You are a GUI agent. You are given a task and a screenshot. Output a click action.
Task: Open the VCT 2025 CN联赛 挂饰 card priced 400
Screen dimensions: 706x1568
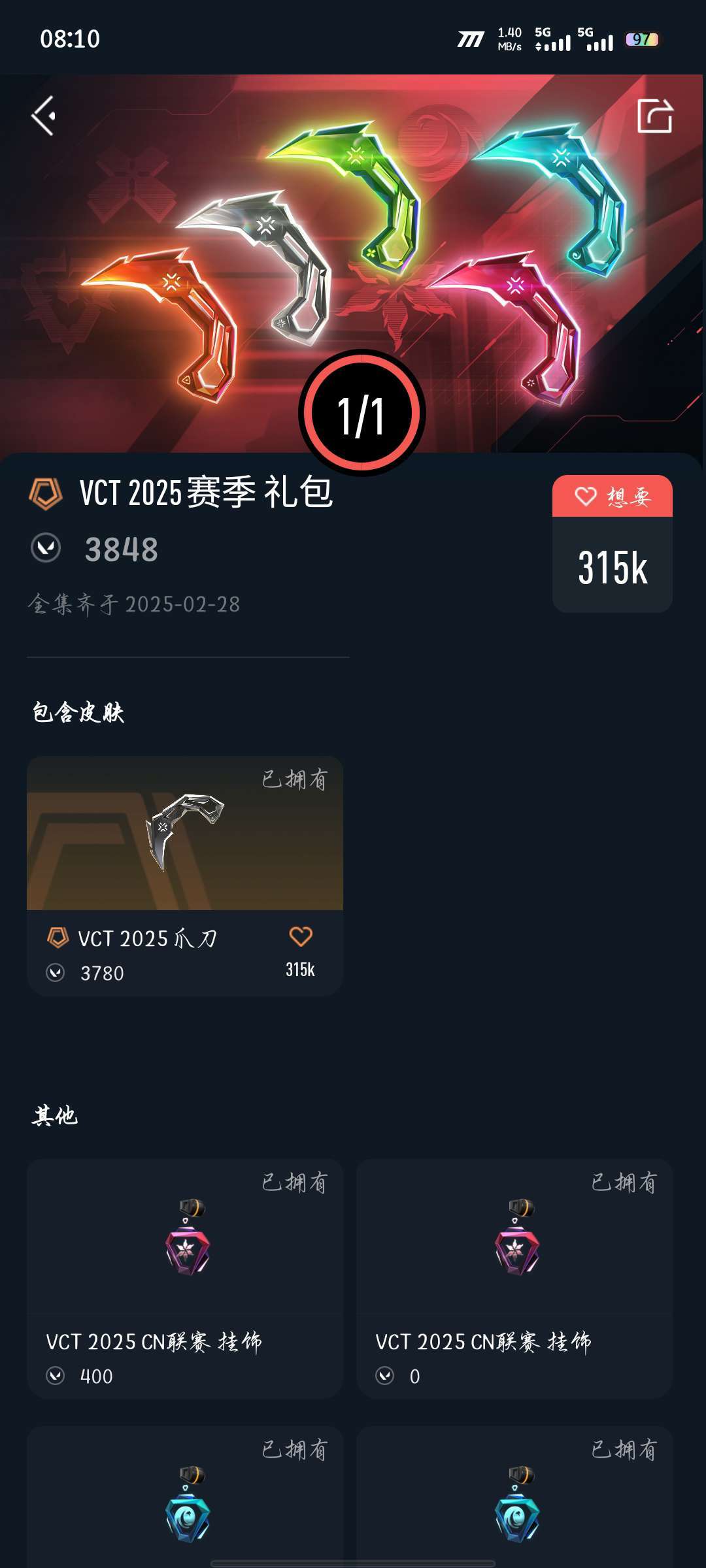[184, 1278]
